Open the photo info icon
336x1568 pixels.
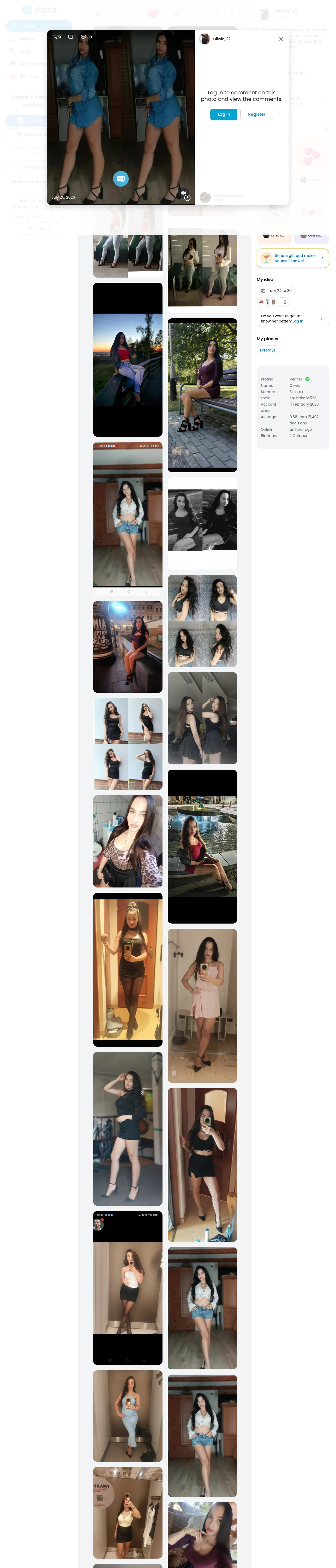187,198
